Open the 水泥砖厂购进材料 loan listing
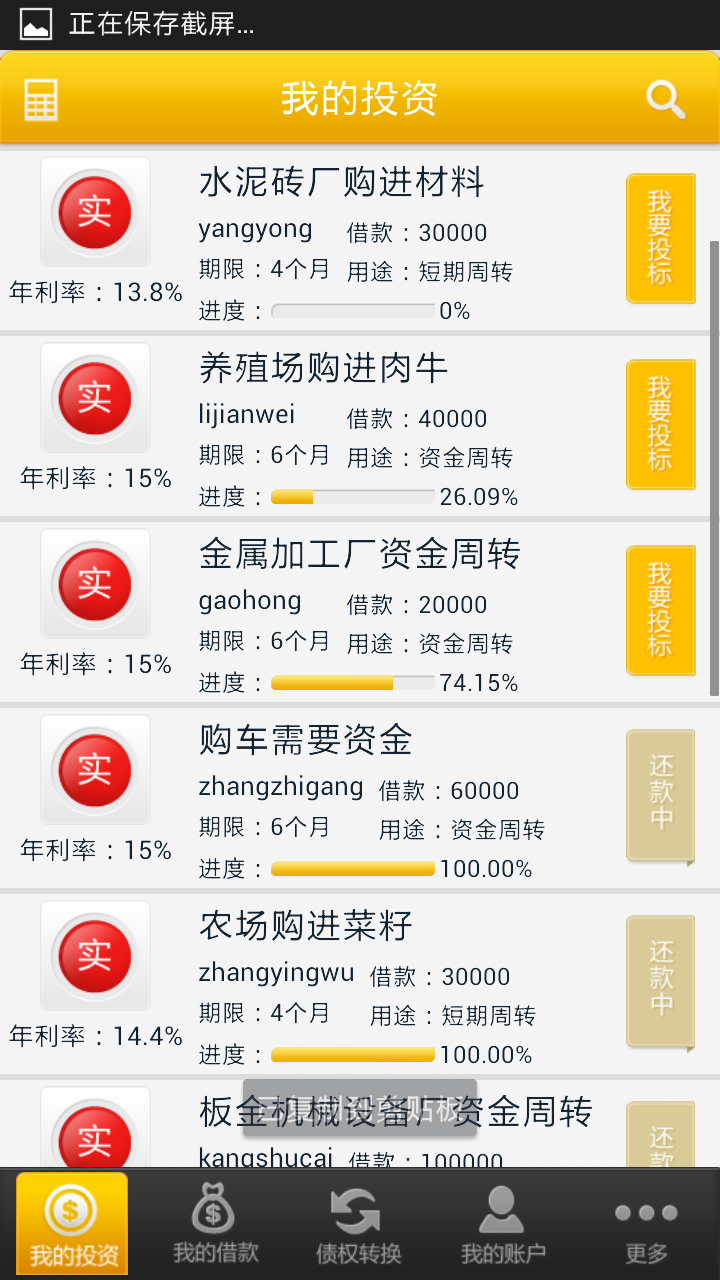 [x=341, y=183]
